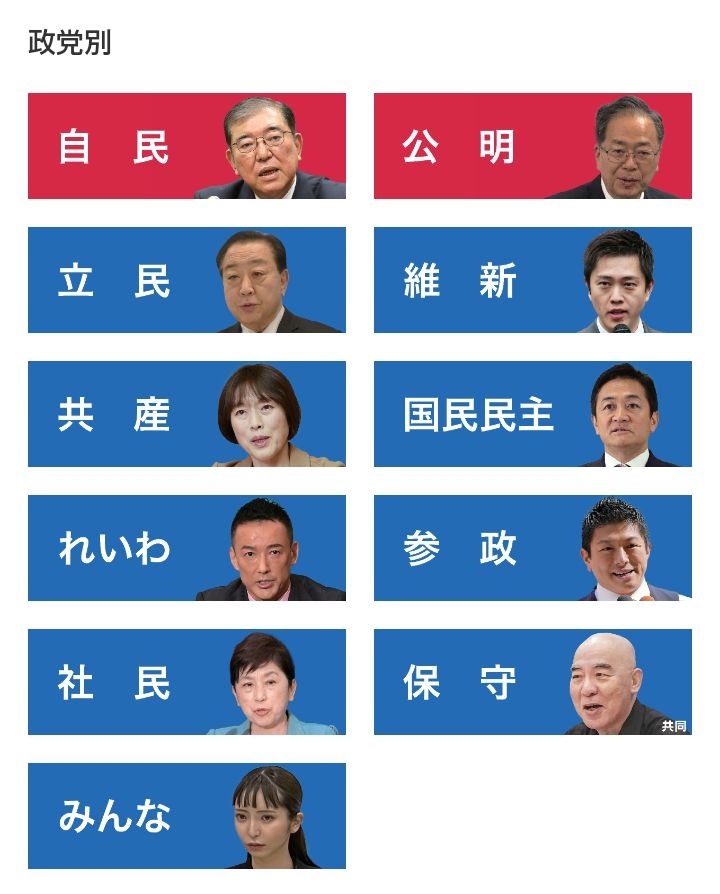Select the 共産 party card

pos(186,414)
